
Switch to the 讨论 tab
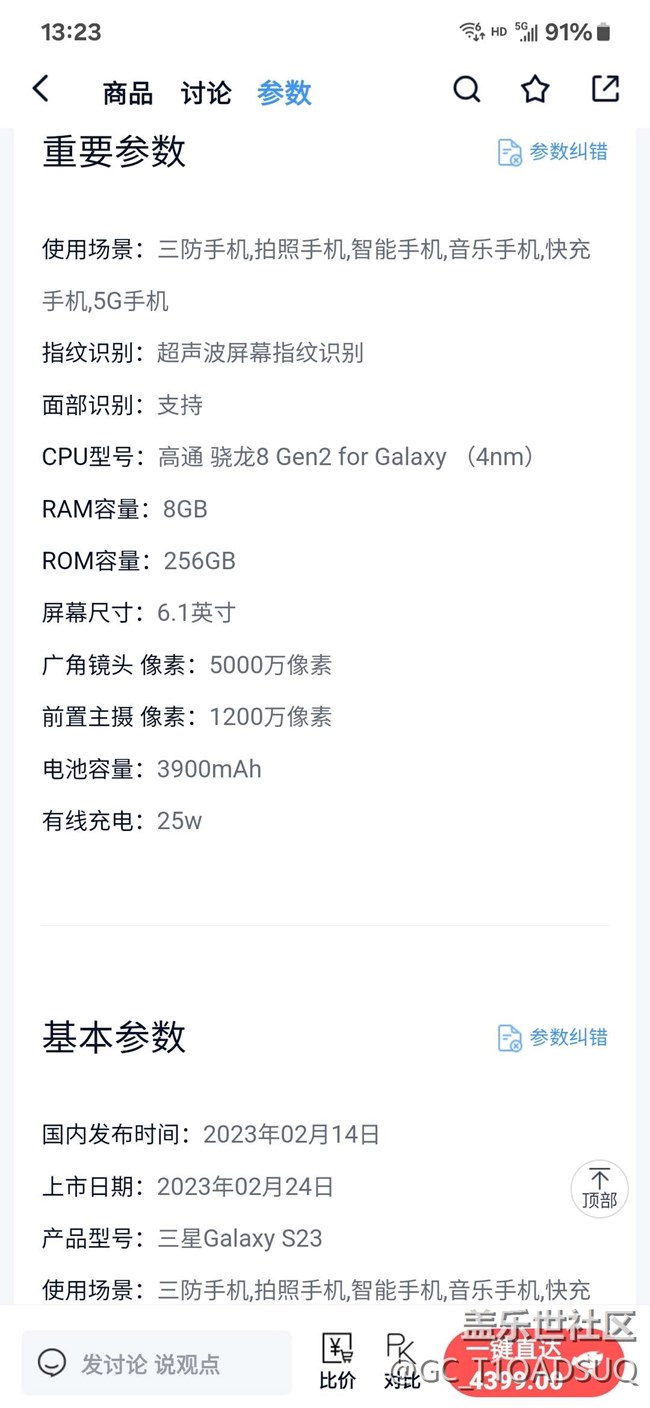206,93
